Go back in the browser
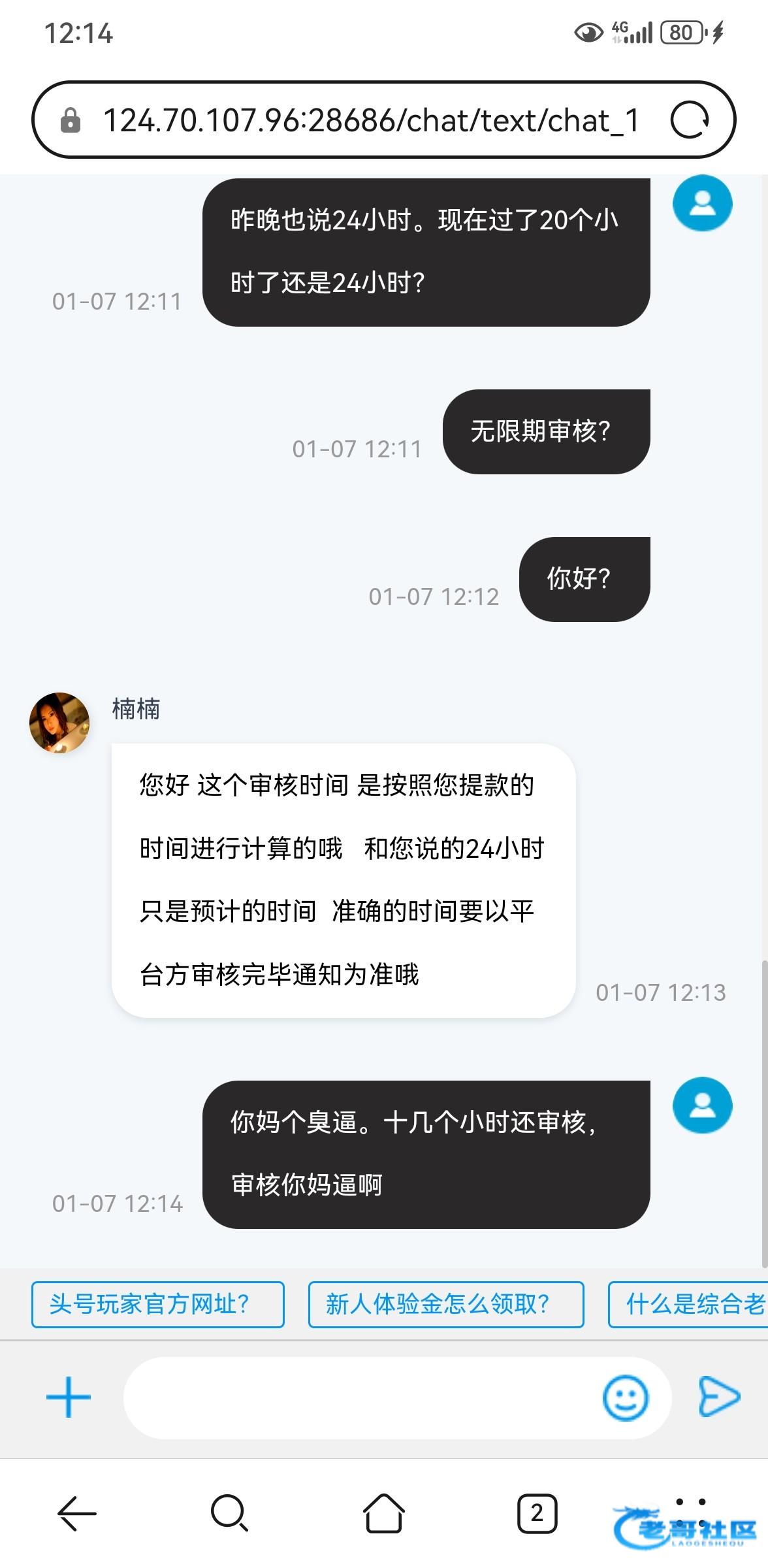This screenshot has width=768, height=1568. coord(77,1513)
